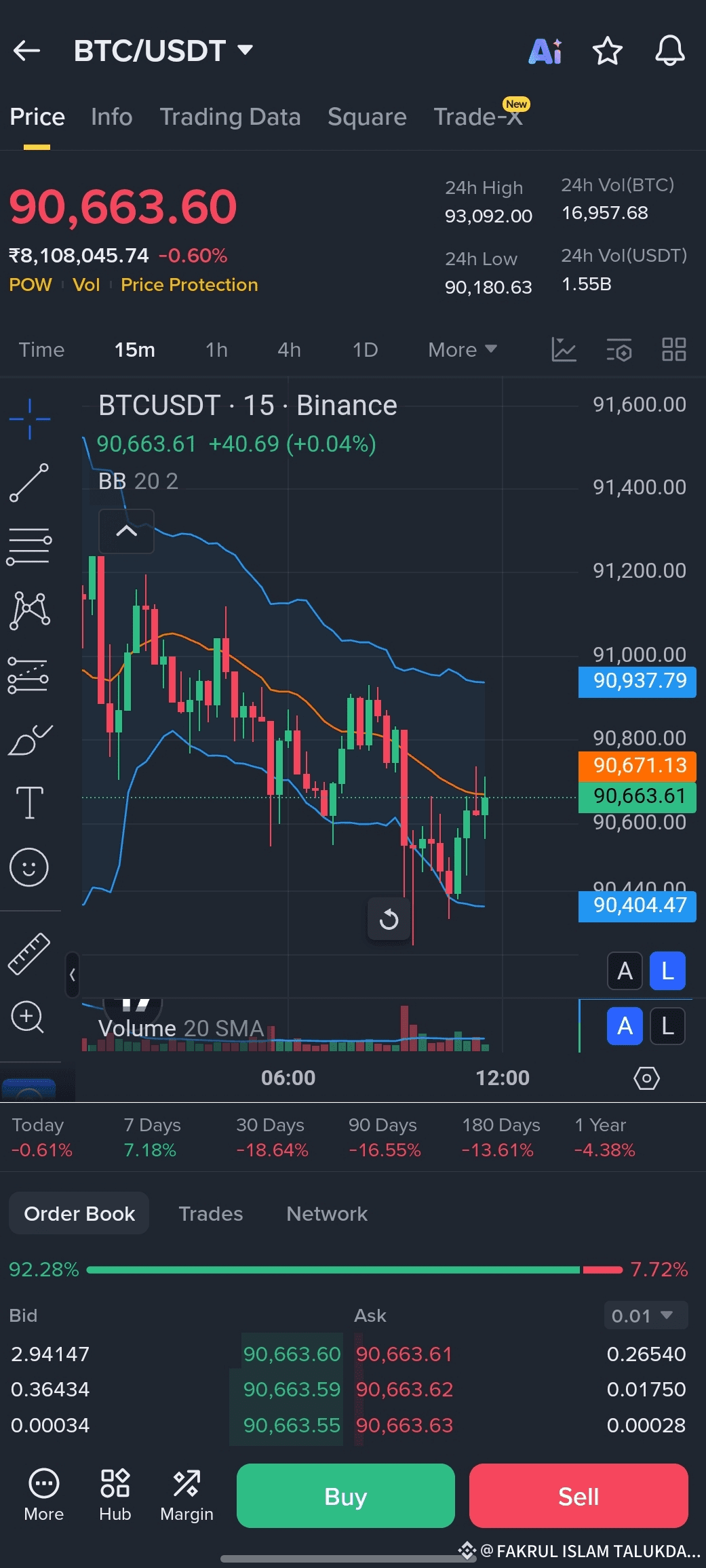Tap the red Sell button
This screenshot has width=706, height=1568.
point(578,1496)
